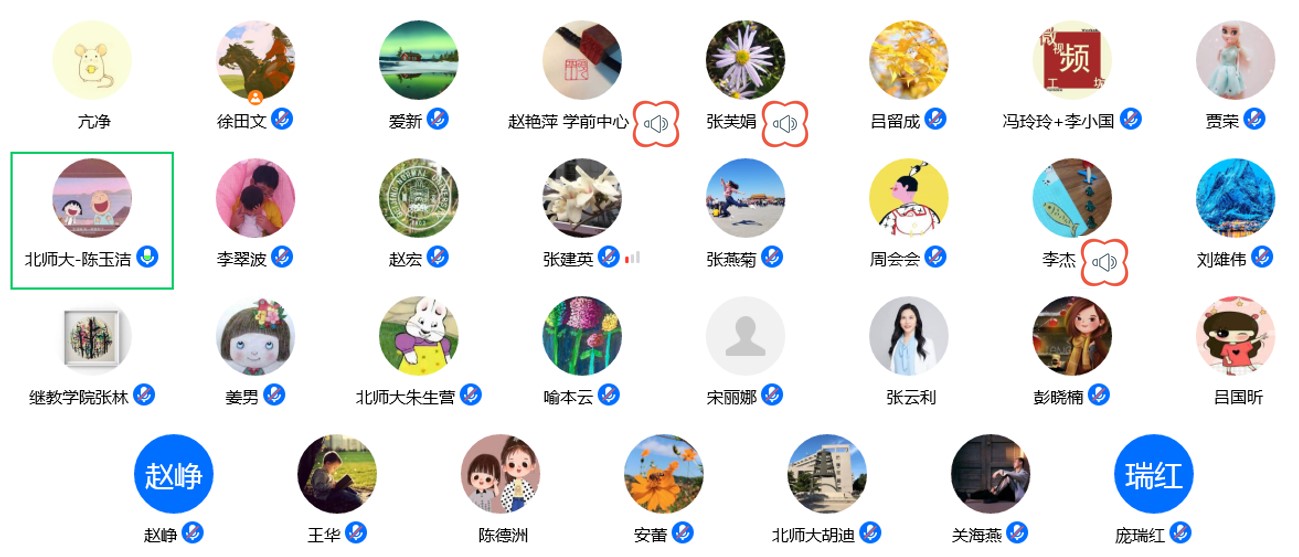The image size is (1299, 557).
Task: Tap participant 继教学院张林
Action: (x=92, y=336)
